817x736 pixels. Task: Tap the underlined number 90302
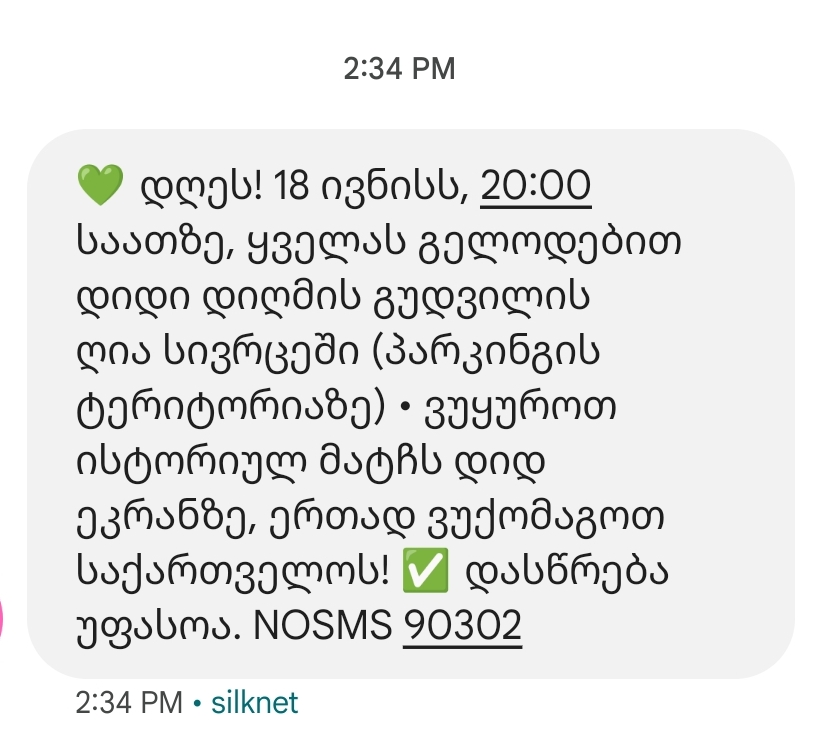tap(462, 626)
